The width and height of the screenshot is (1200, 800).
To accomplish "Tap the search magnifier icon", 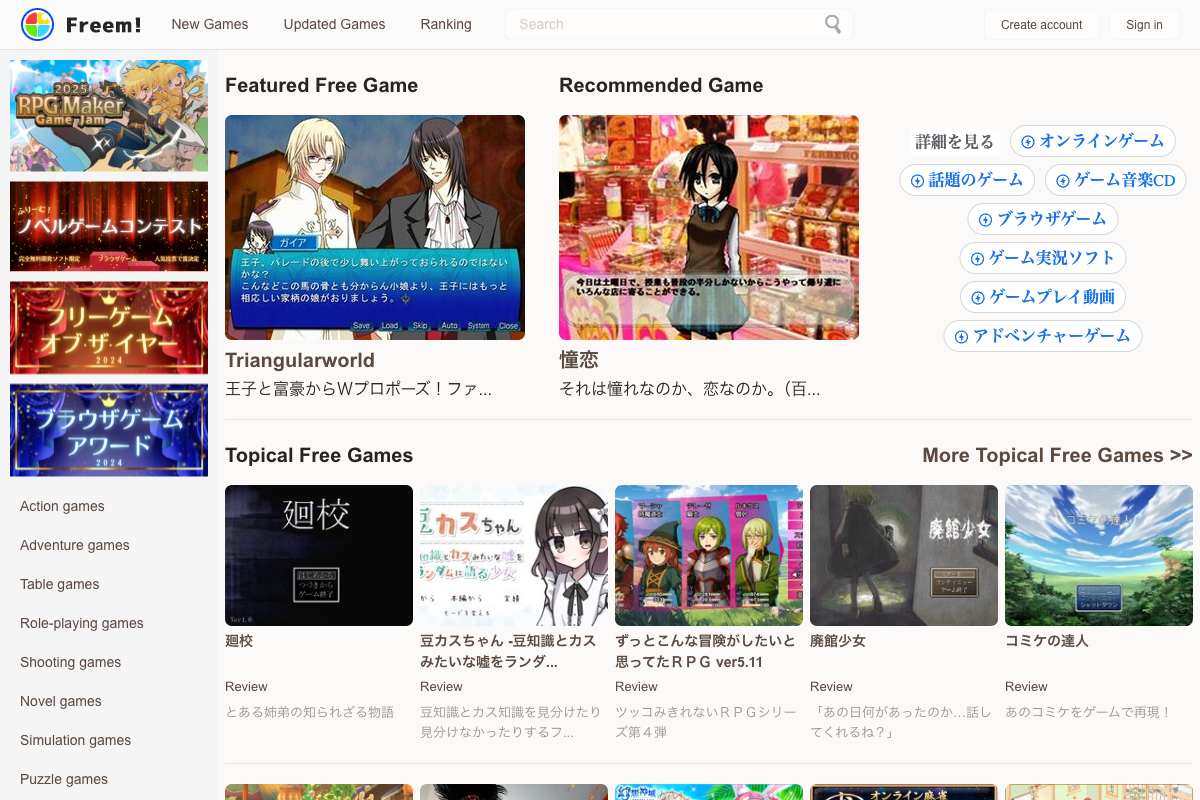I will pos(833,24).
